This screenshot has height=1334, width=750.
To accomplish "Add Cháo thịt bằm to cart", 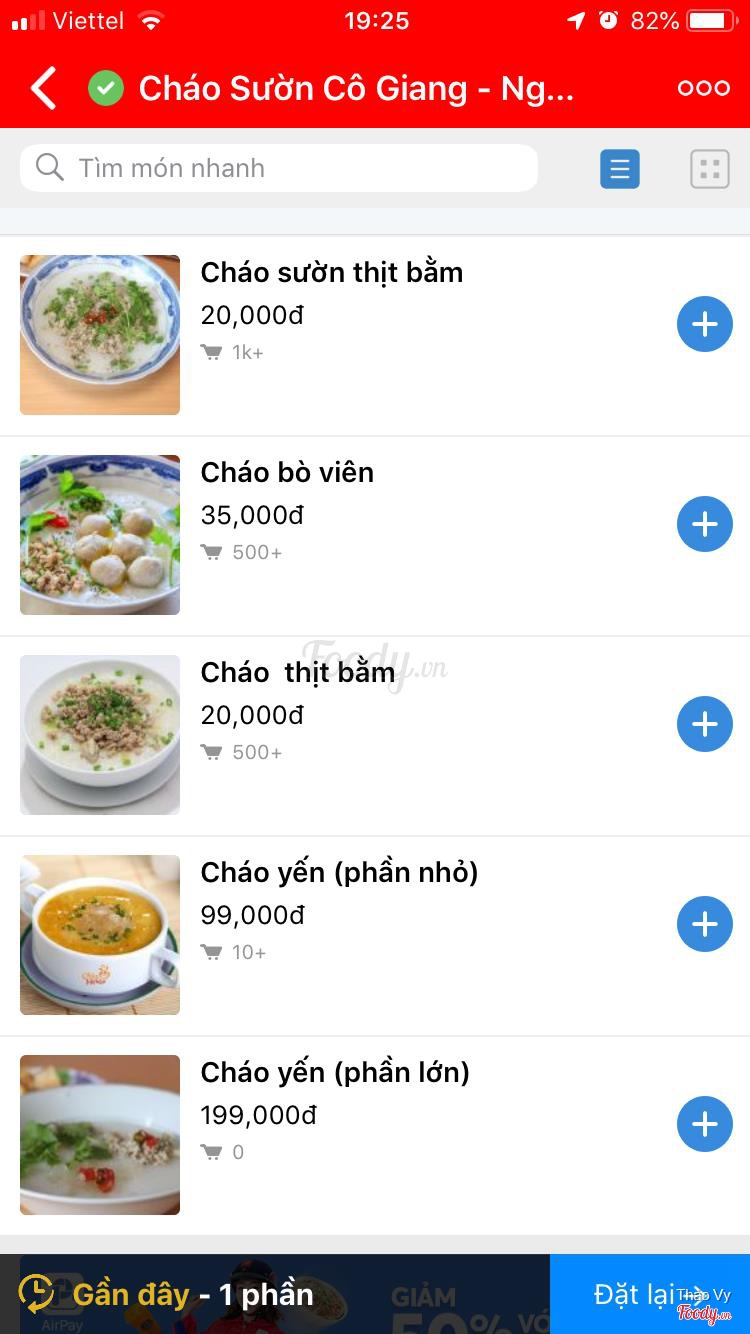I will pyautogui.click(x=705, y=725).
